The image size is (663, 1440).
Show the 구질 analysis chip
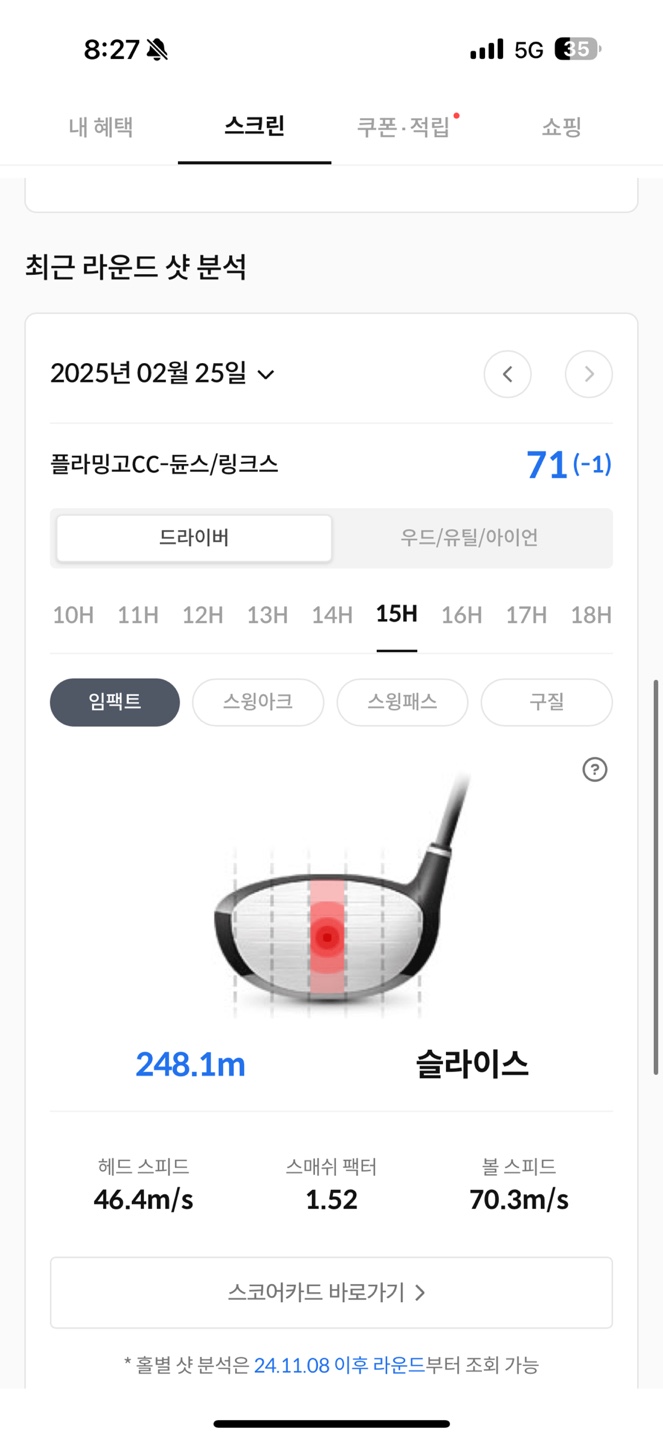[547, 702]
